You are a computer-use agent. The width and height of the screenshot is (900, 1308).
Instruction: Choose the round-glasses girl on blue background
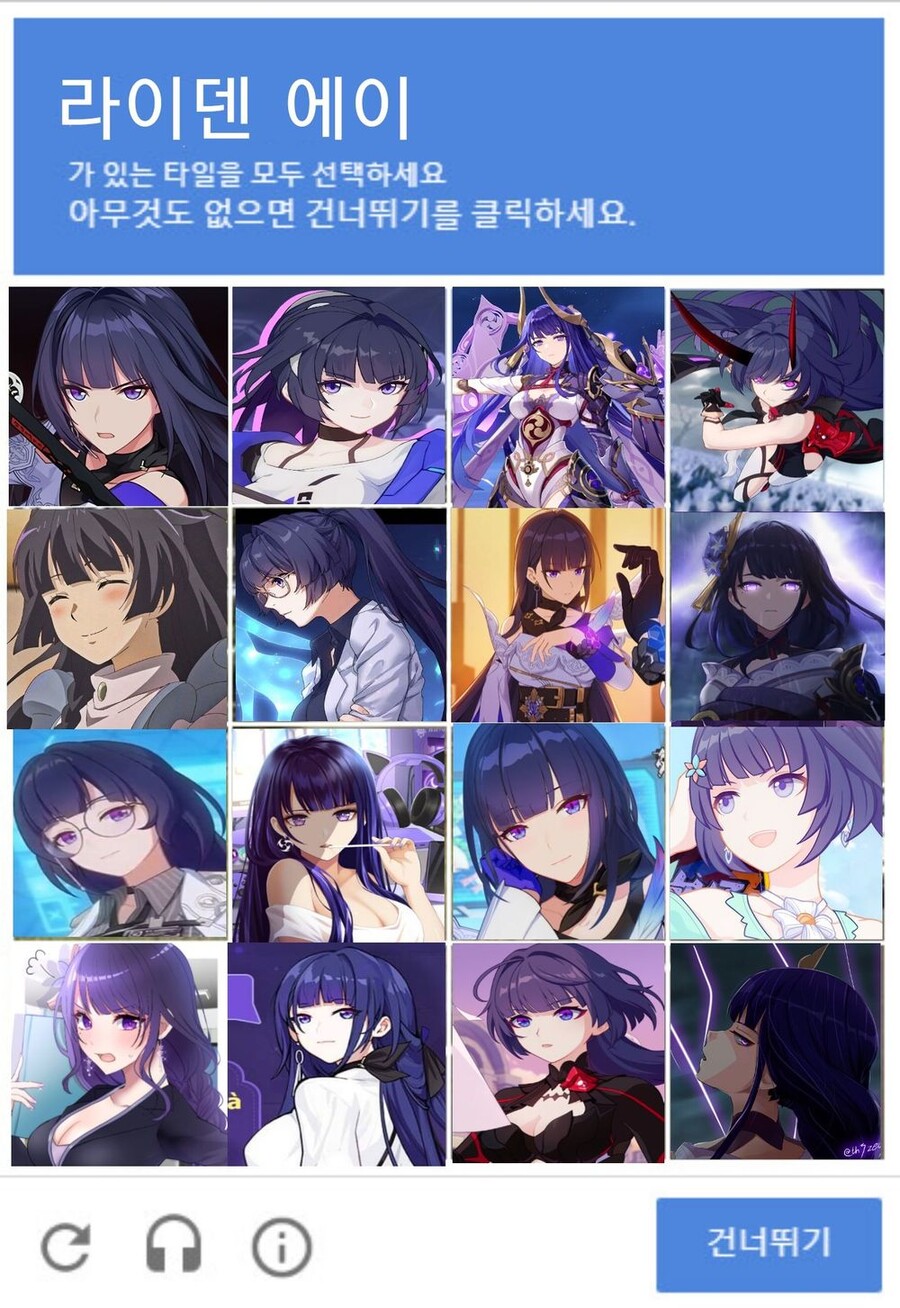coord(120,834)
